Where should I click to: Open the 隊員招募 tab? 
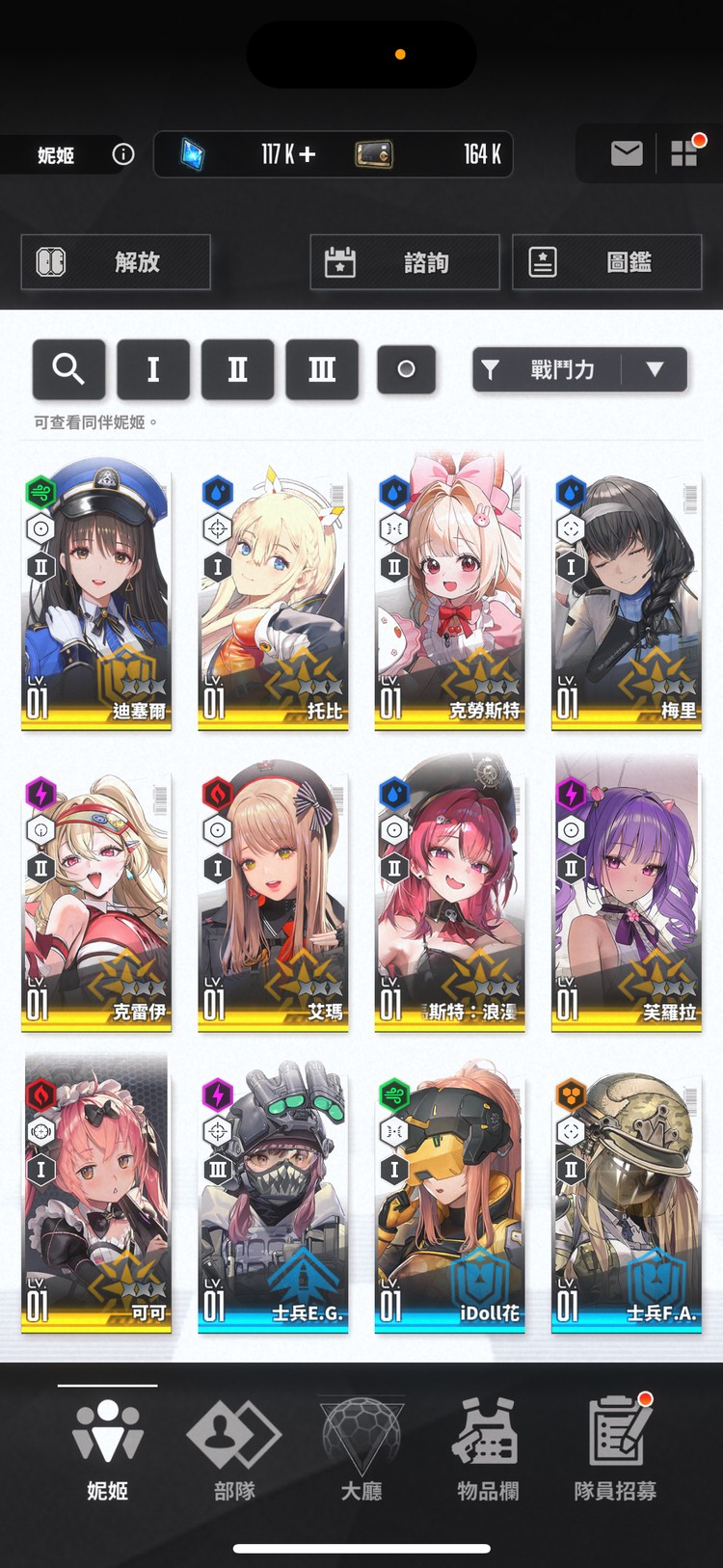615,1446
